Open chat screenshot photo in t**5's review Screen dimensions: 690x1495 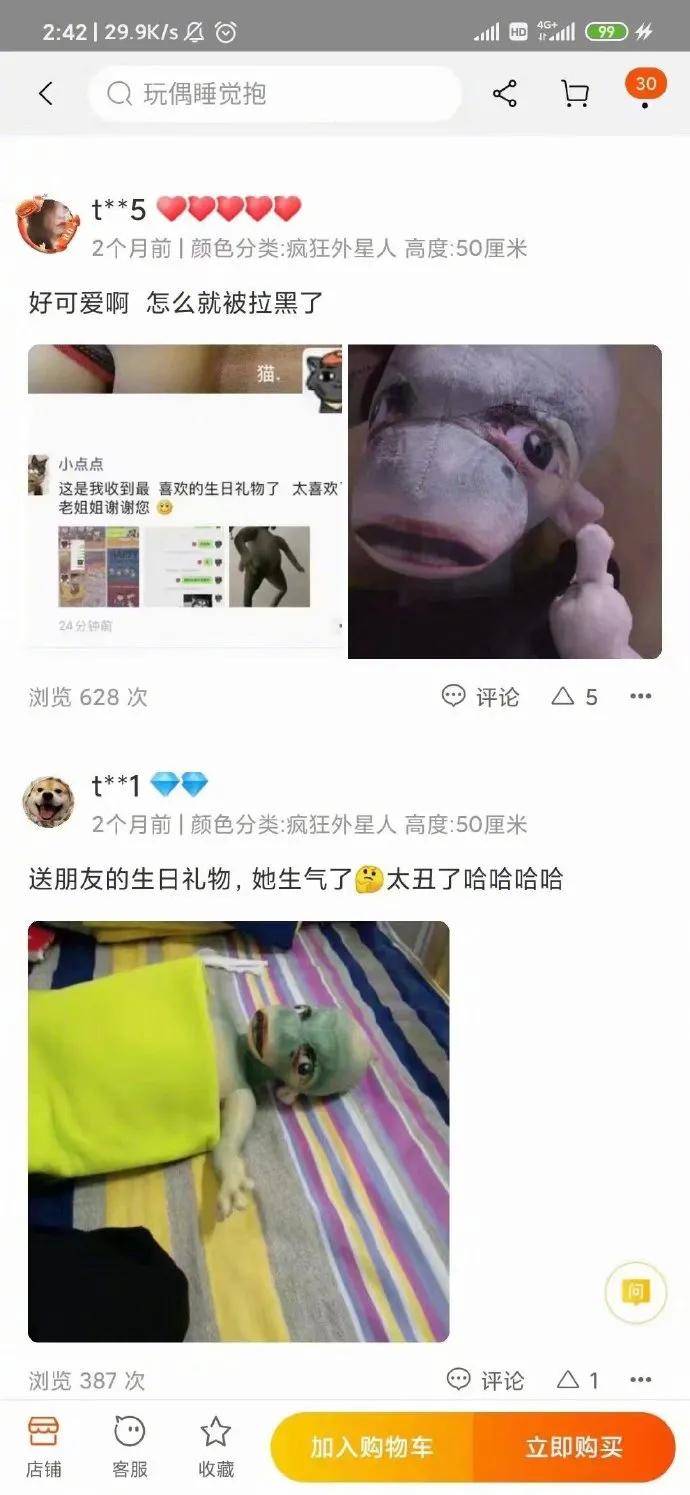185,501
